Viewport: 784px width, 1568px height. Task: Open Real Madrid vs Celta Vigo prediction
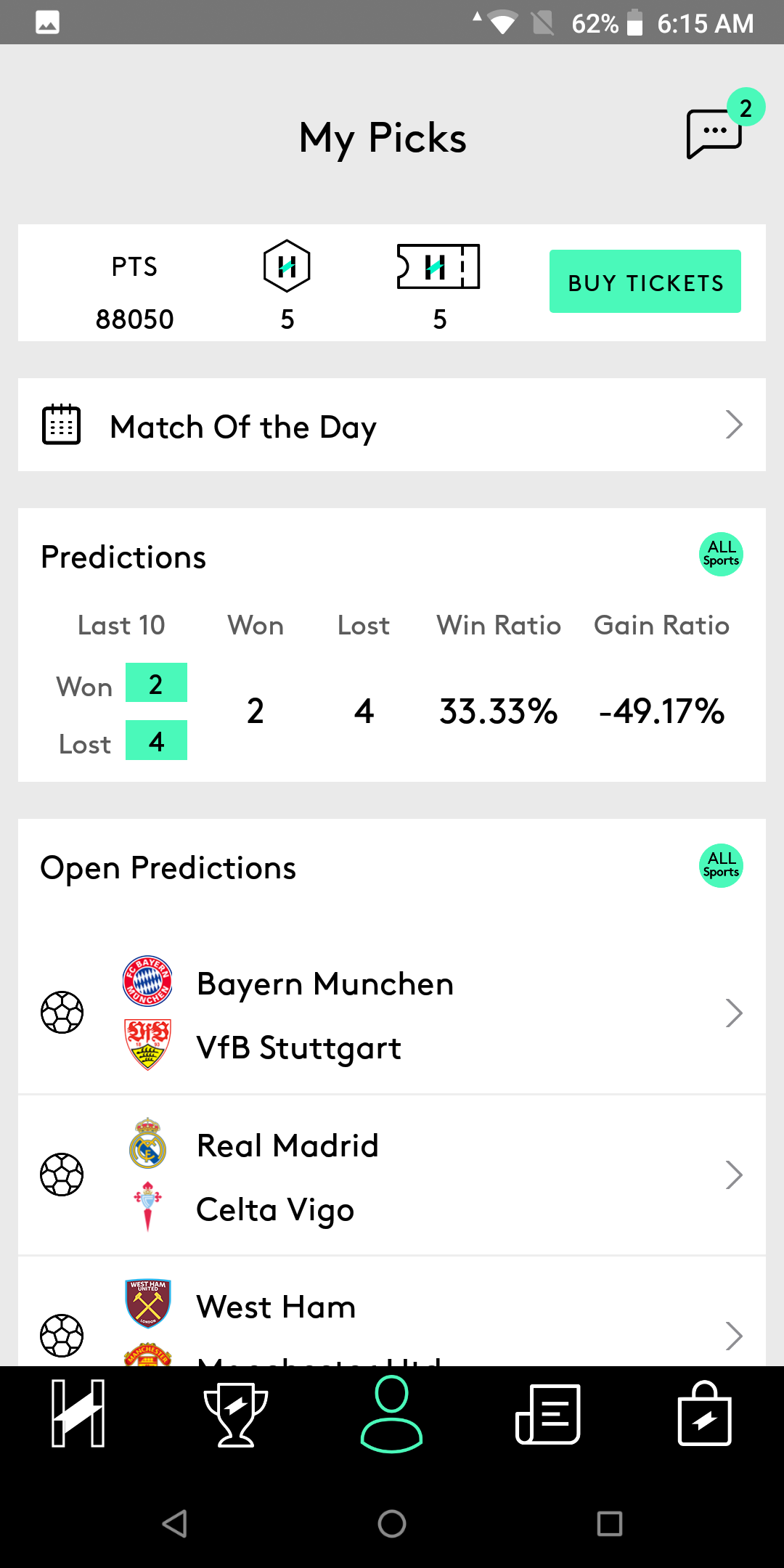click(x=392, y=1175)
